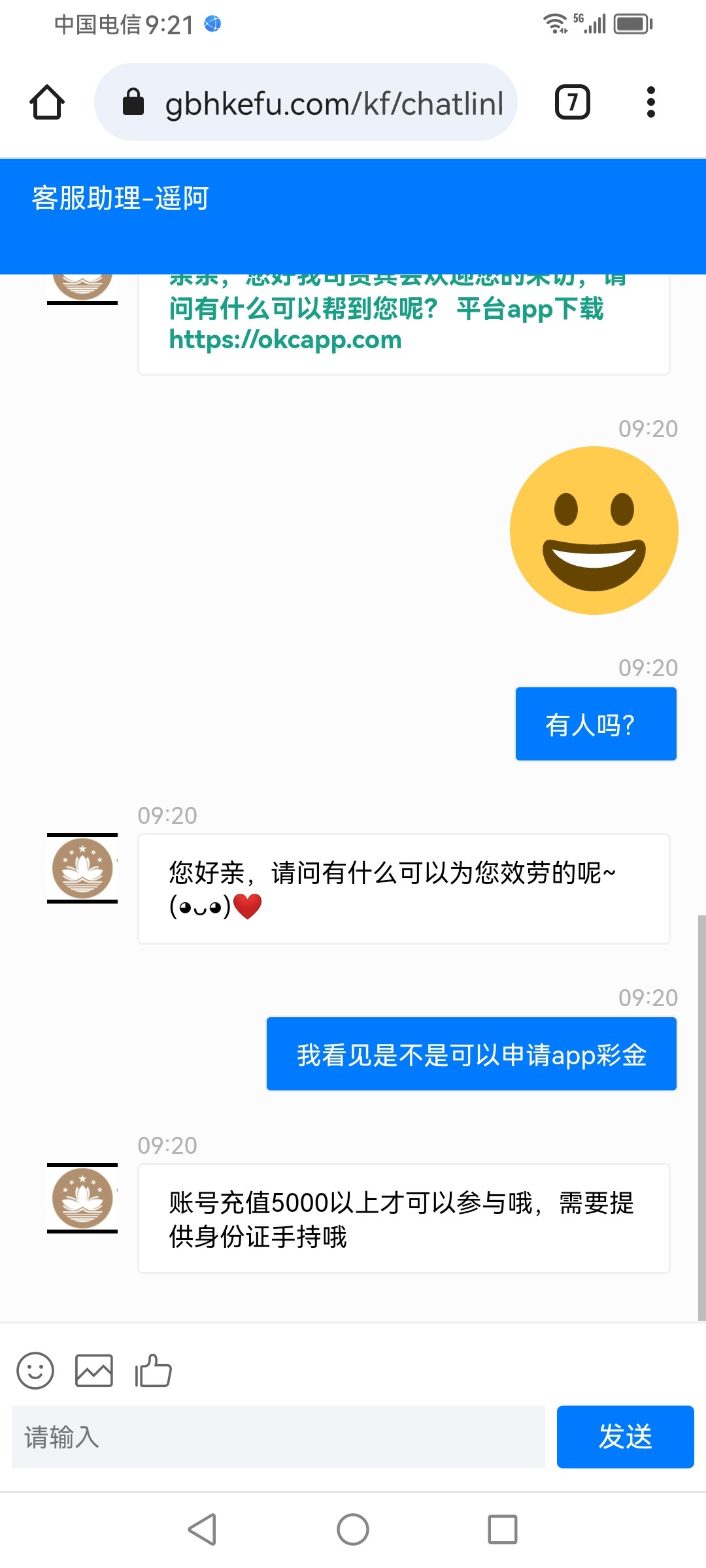706x1568 pixels.
Task: Open the emoji picker
Action: click(x=35, y=1370)
